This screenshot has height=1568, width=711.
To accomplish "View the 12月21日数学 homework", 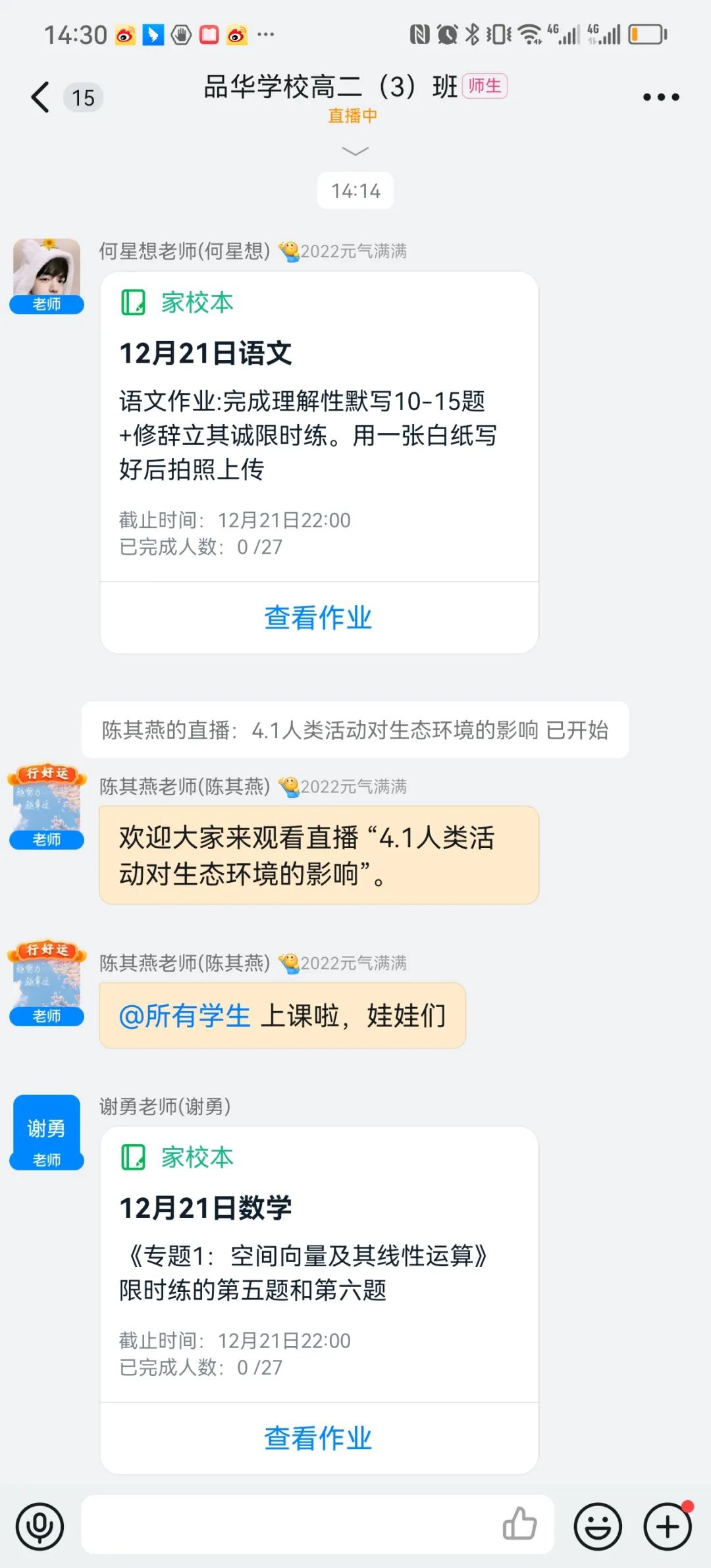I will click(x=318, y=1438).
